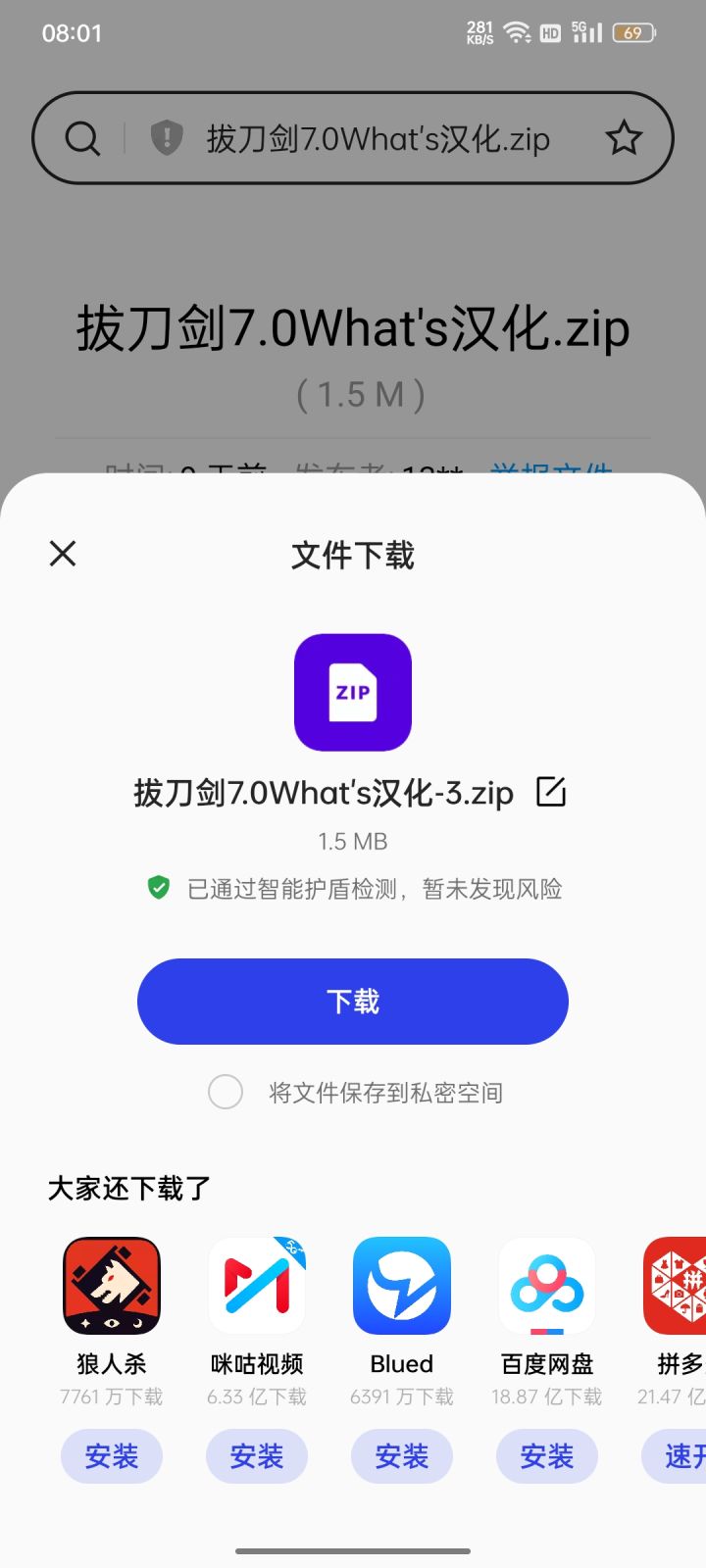Tap the star bookmark icon in the address bar
The height and width of the screenshot is (1568, 706).
coord(625,137)
